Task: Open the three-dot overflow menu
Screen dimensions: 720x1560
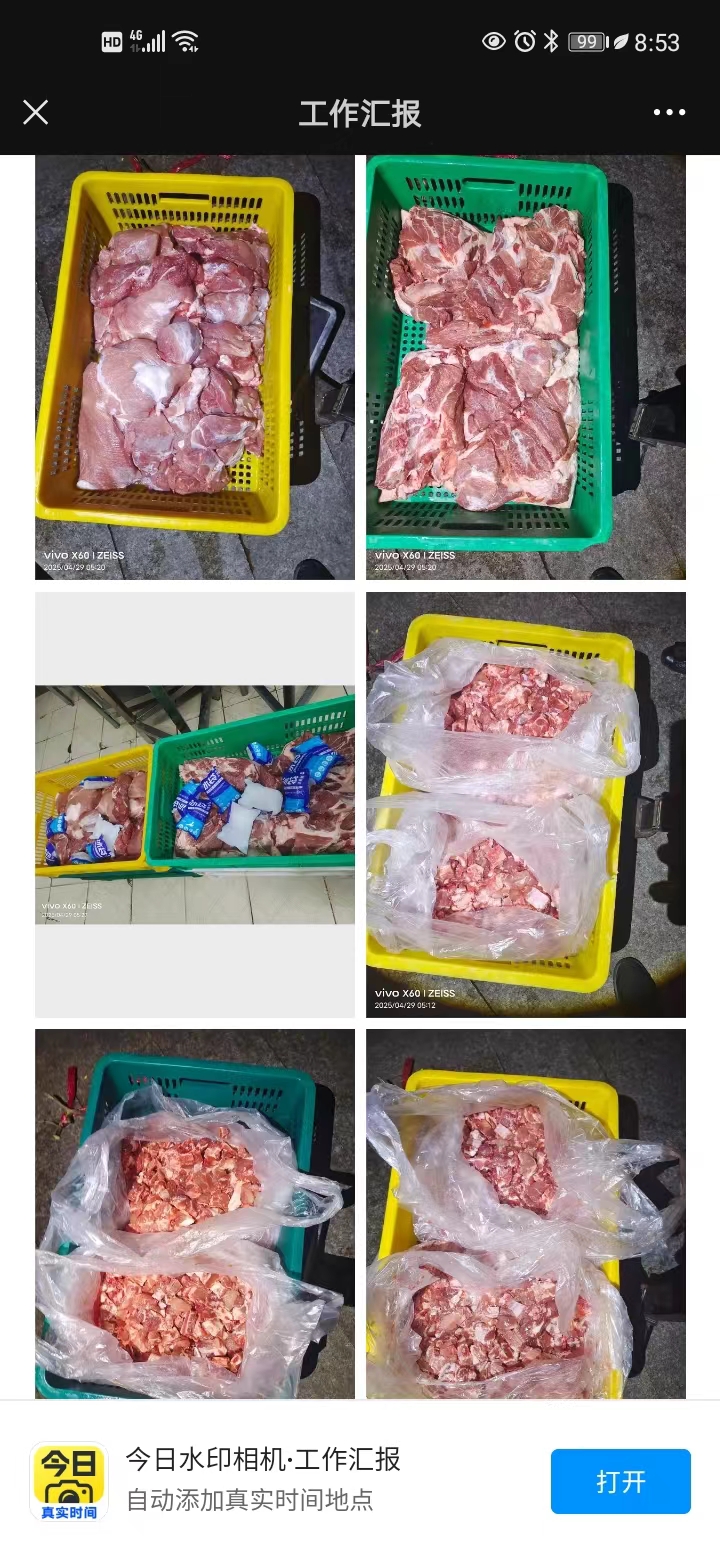Action: coord(669,112)
